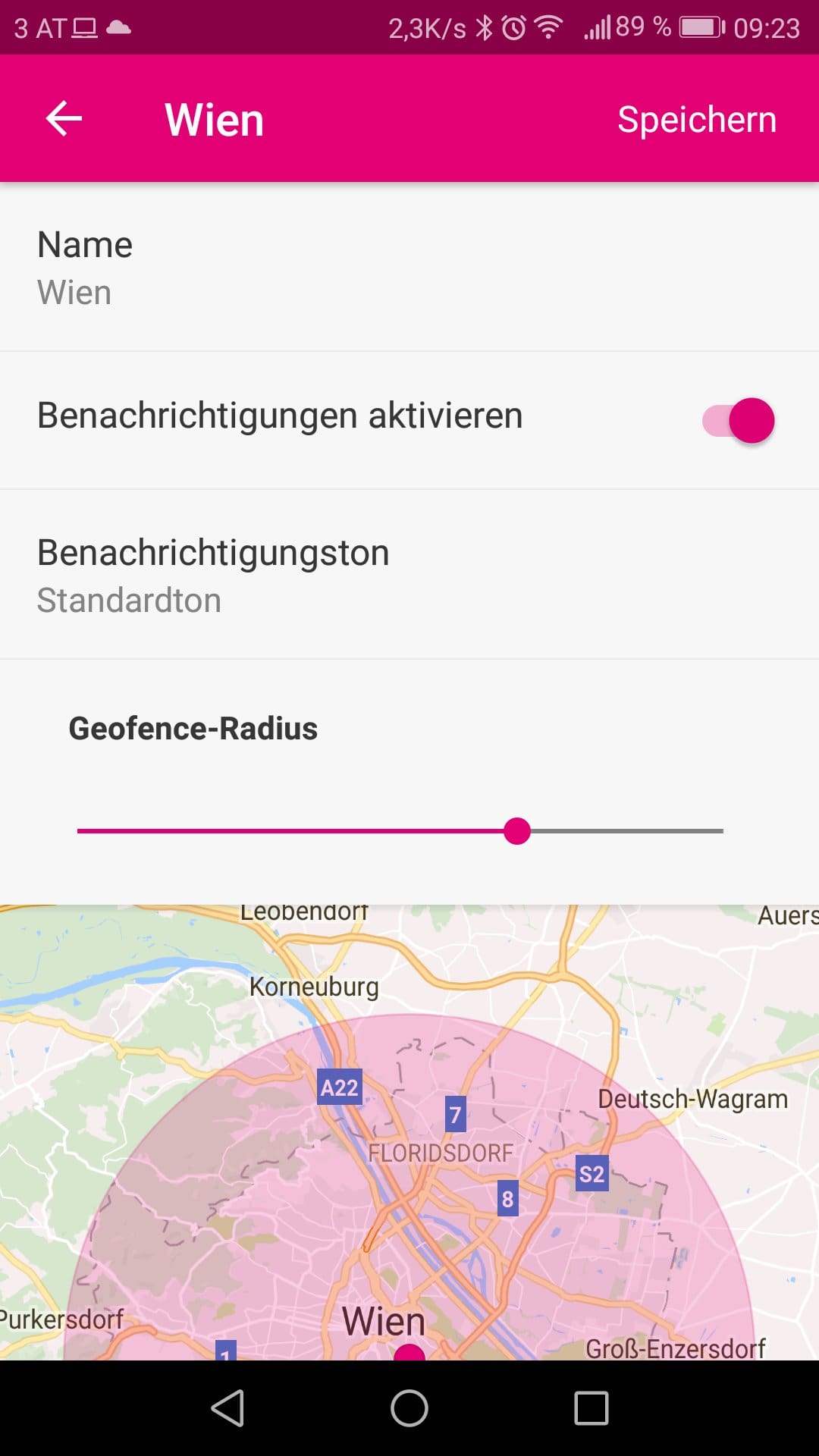Go back using the app bar arrow
Image resolution: width=819 pixels, height=1456 pixels.
[64, 119]
